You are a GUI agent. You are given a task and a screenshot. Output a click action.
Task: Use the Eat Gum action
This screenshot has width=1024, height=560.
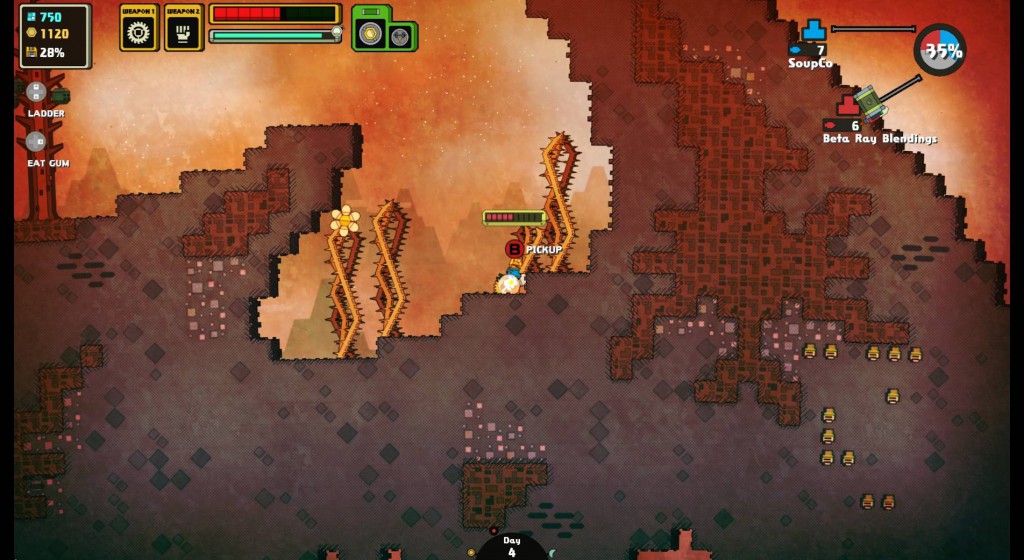pos(36,142)
